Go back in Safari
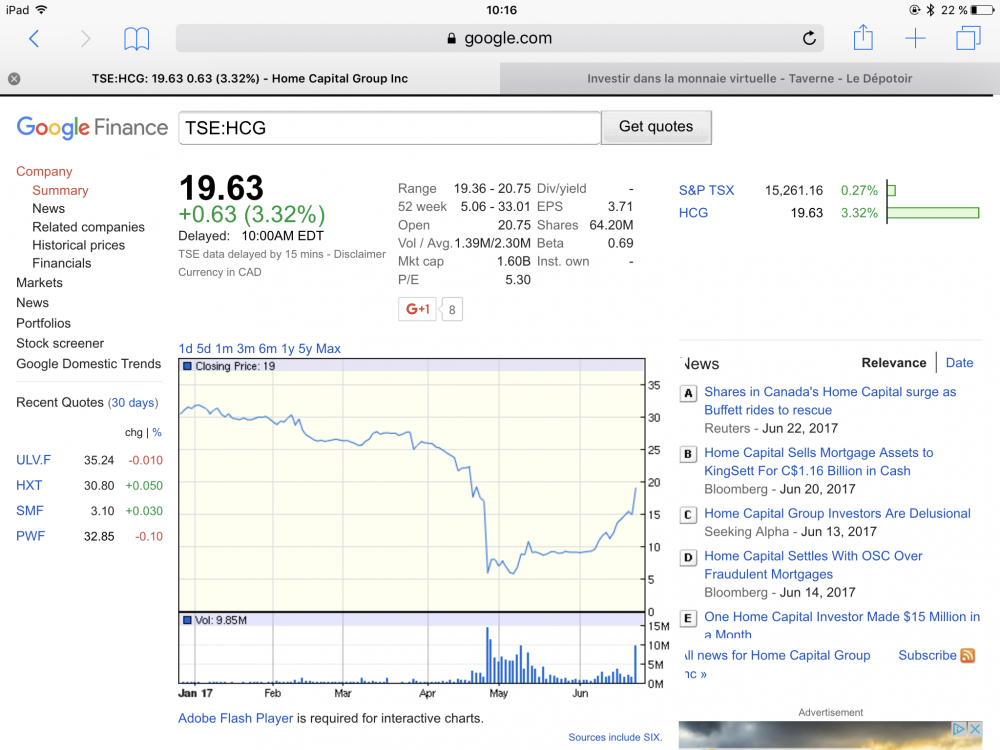The height and width of the screenshot is (750, 1000). pyautogui.click(x=34, y=39)
